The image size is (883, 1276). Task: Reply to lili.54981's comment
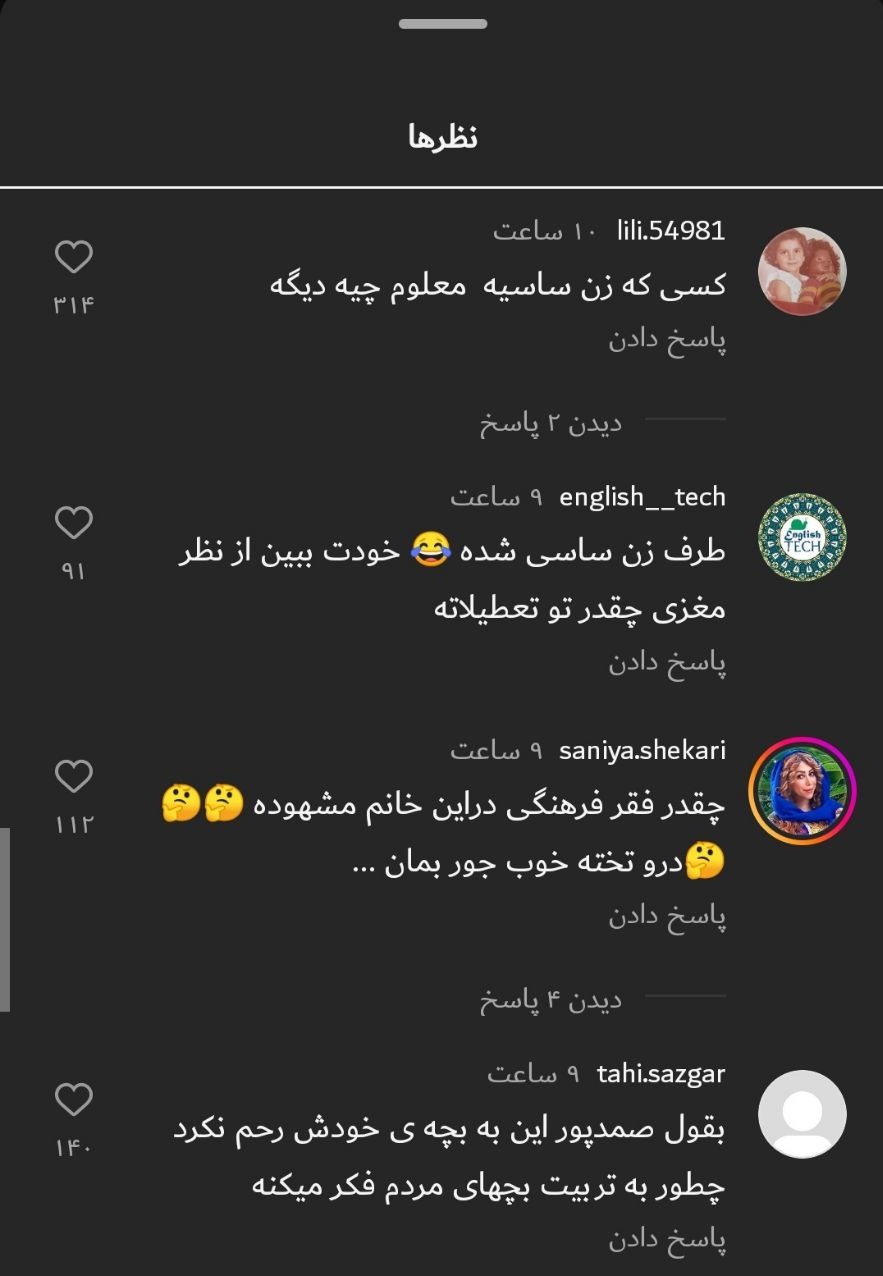coord(667,339)
